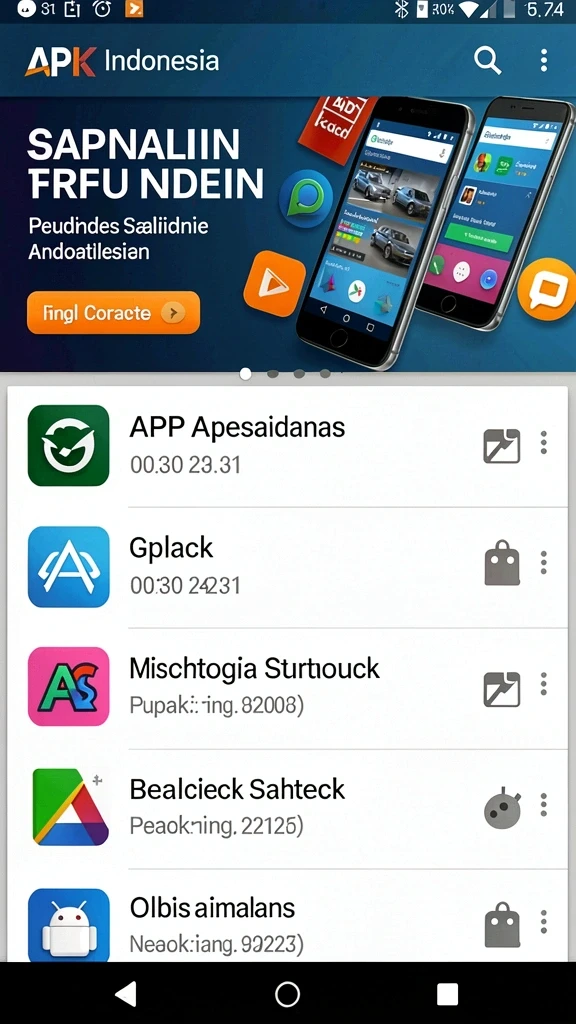Open more options for Olbis aimalans
The height and width of the screenshot is (1024, 576).
[x=543, y=921]
